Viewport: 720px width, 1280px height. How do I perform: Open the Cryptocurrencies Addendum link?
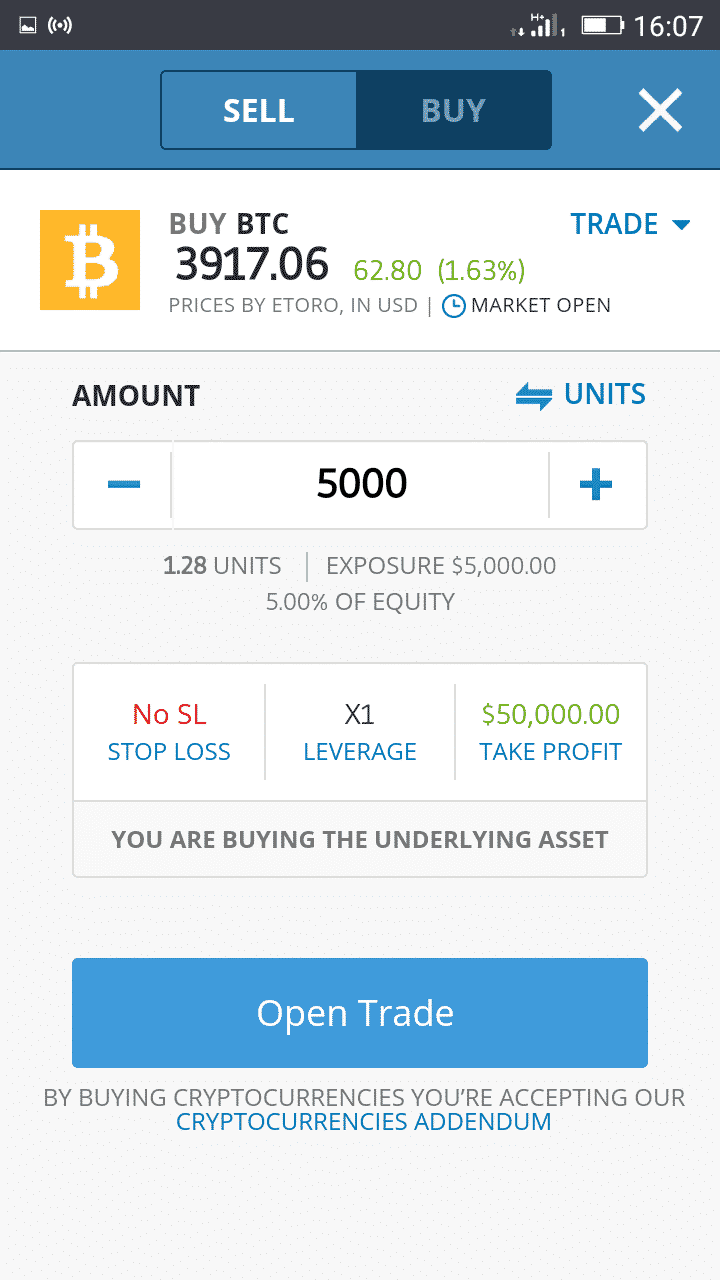click(x=364, y=1122)
